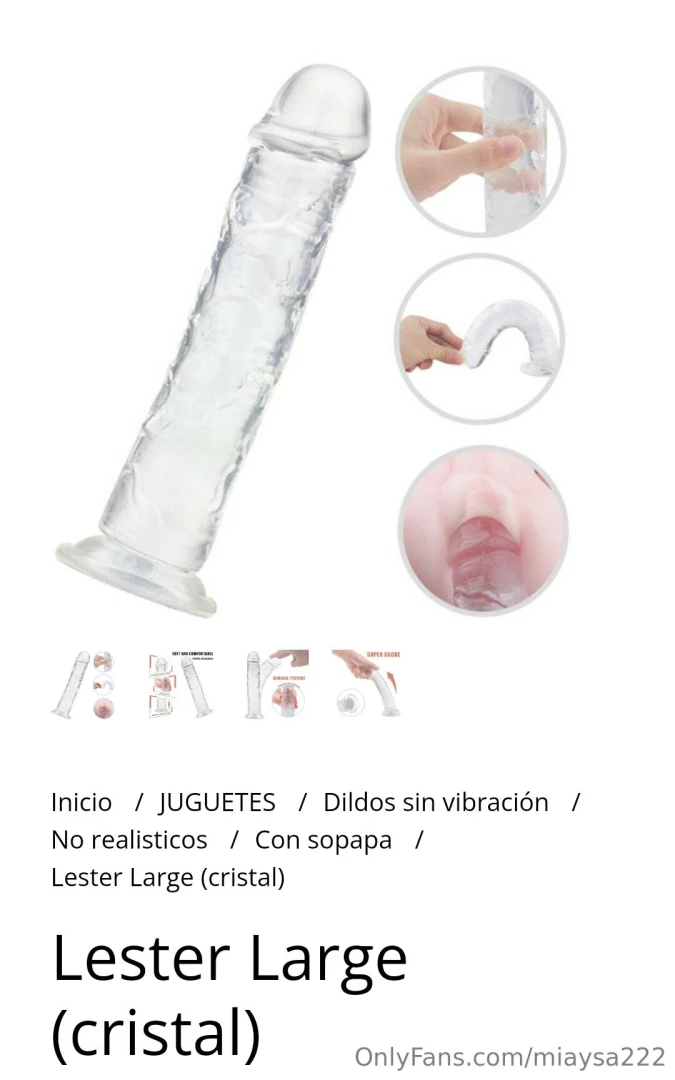Open the JUGUETES category breadcrumb
The image size is (675, 1080).
click(217, 802)
